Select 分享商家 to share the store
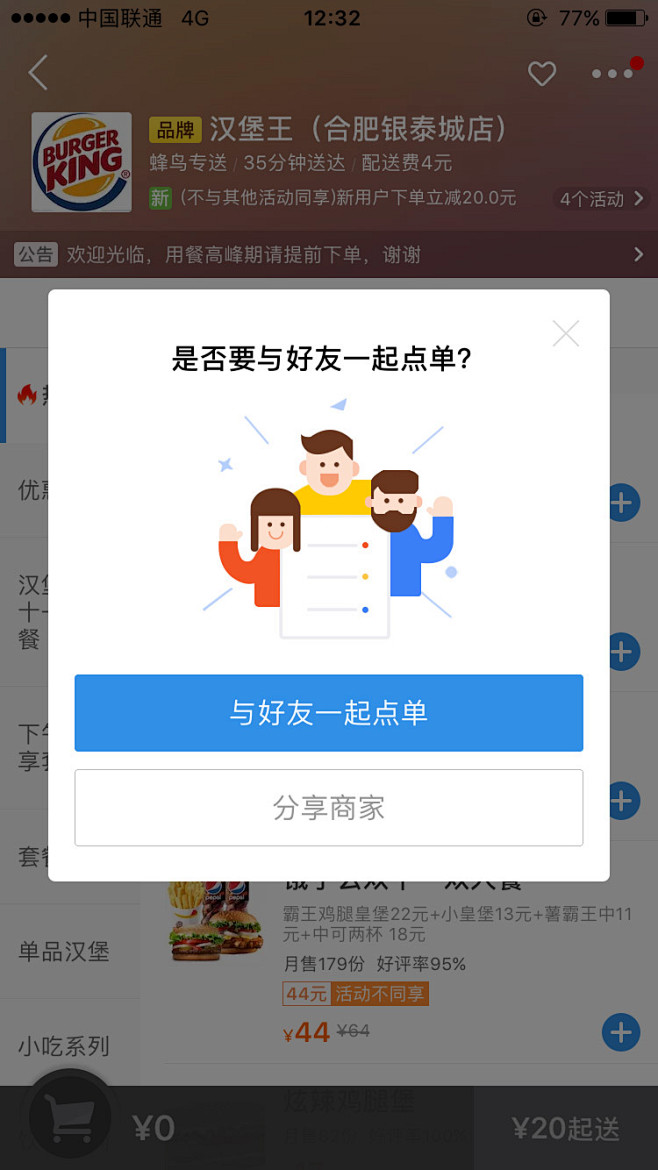This screenshot has width=658, height=1170. 328,808
